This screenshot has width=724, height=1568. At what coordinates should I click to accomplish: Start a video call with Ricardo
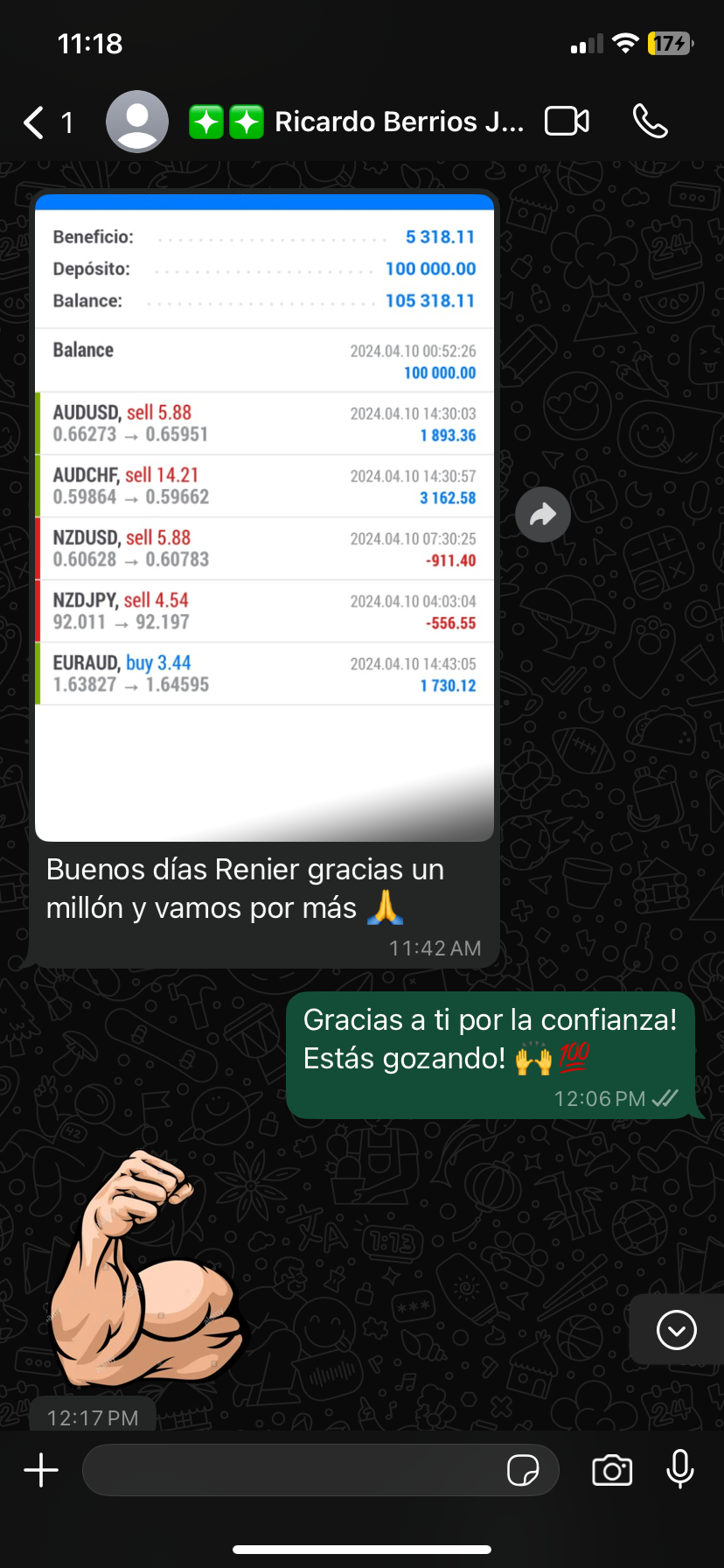(x=567, y=122)
